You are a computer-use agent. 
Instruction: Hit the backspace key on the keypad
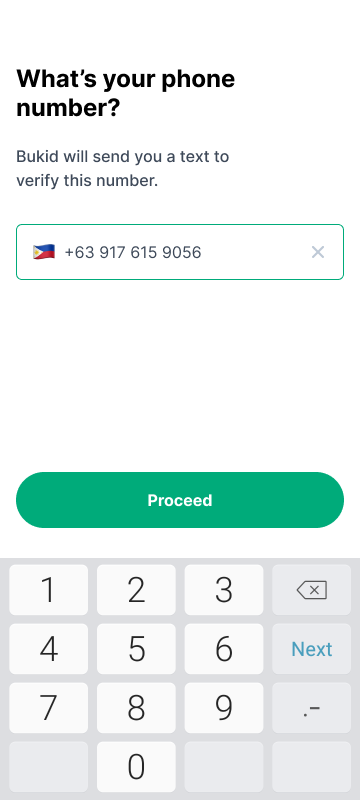tap(312, 590)
